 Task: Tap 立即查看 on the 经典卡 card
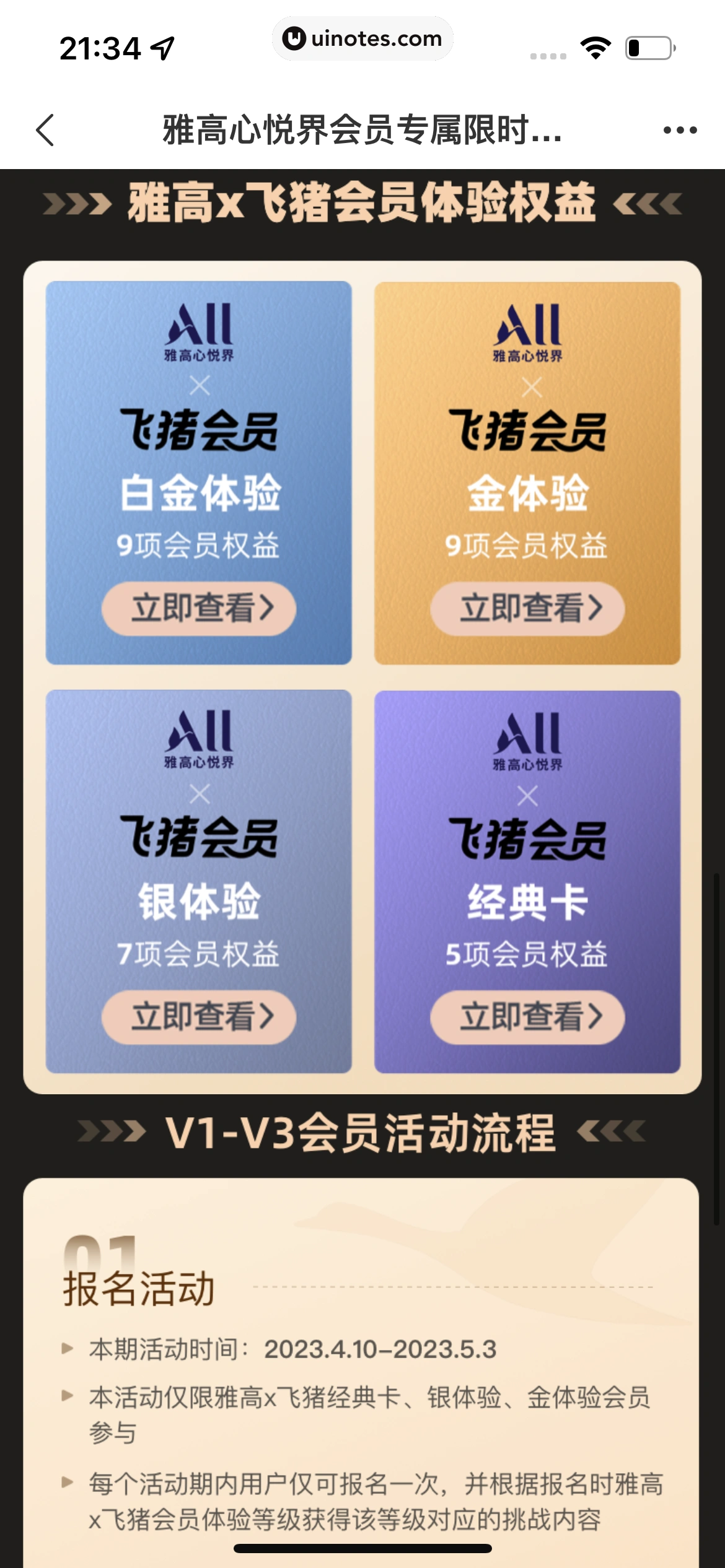click(527, 1017)
